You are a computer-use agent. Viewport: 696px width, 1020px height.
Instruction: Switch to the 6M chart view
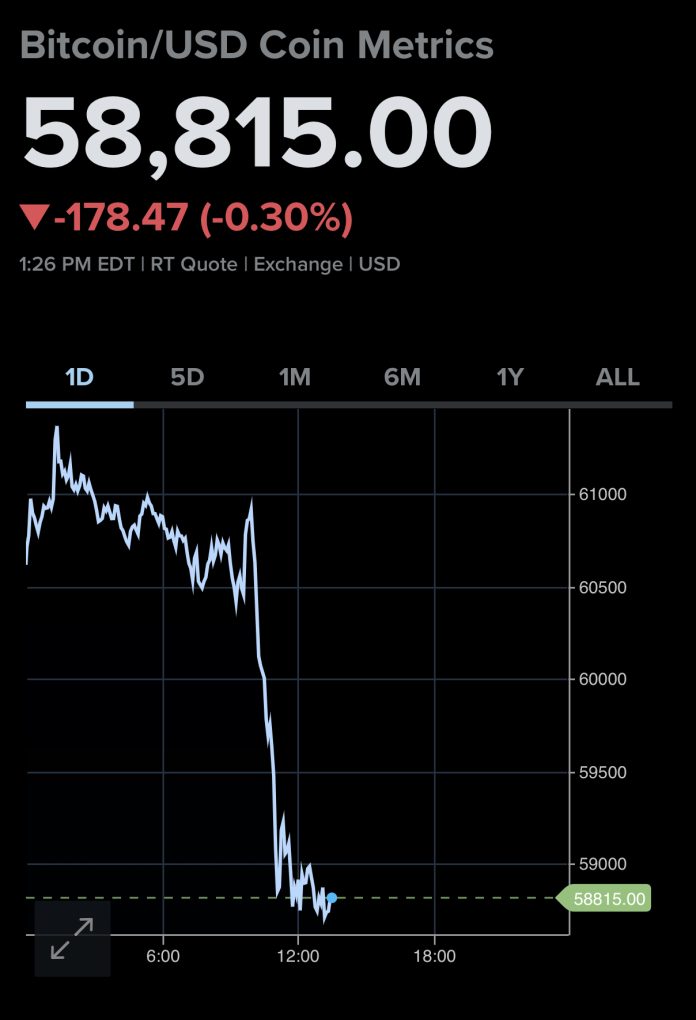(x=402, y=377)
